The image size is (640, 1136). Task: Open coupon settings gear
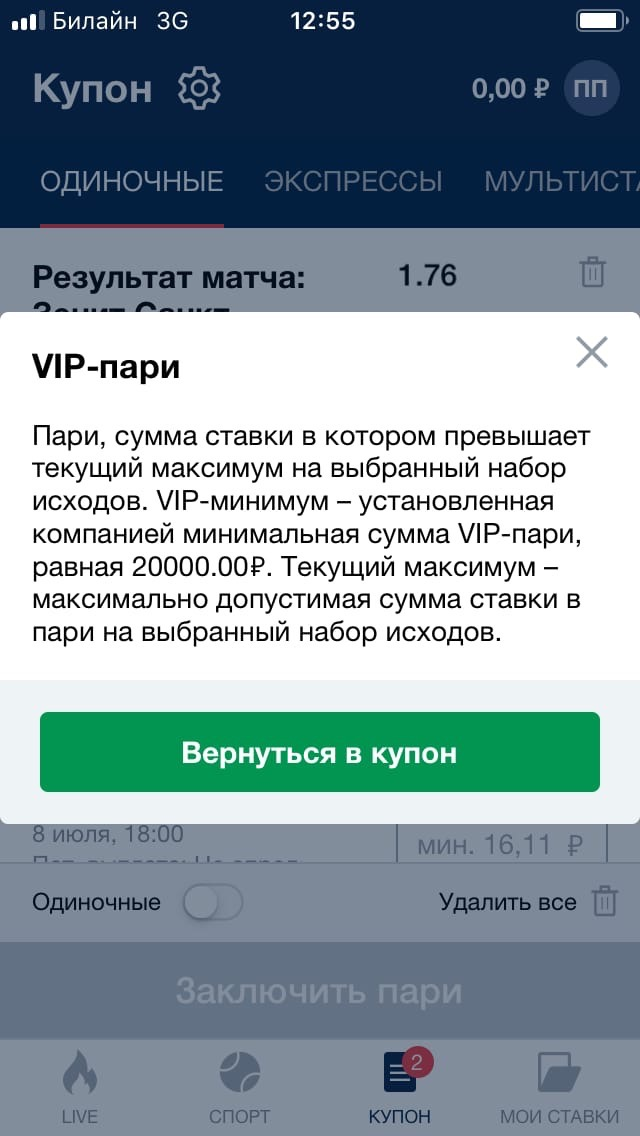[x=199, y=89]
